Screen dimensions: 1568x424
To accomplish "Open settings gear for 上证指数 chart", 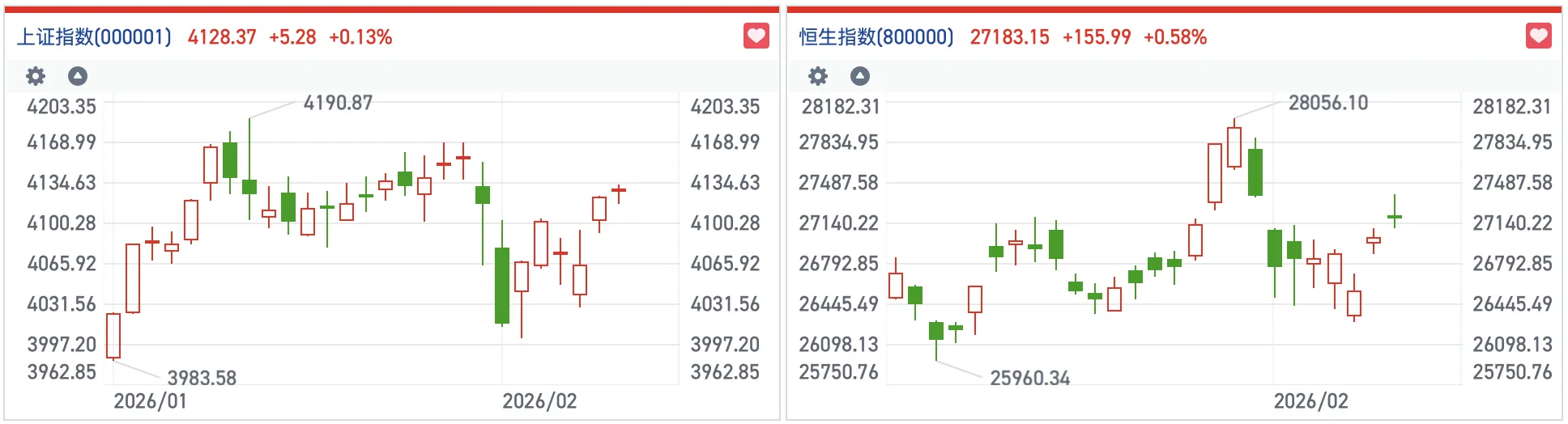I will pyautogui.click(x=36, y=76).
